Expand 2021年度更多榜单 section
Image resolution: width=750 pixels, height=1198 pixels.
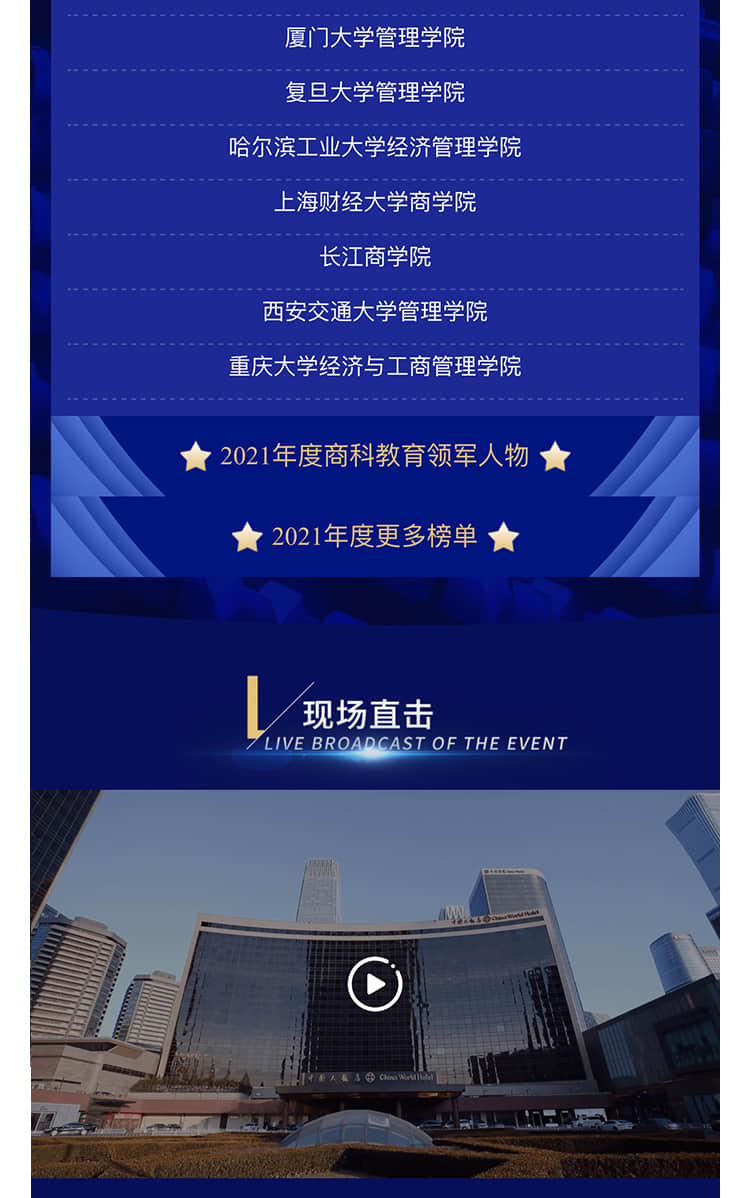click(x=375, y=537)
